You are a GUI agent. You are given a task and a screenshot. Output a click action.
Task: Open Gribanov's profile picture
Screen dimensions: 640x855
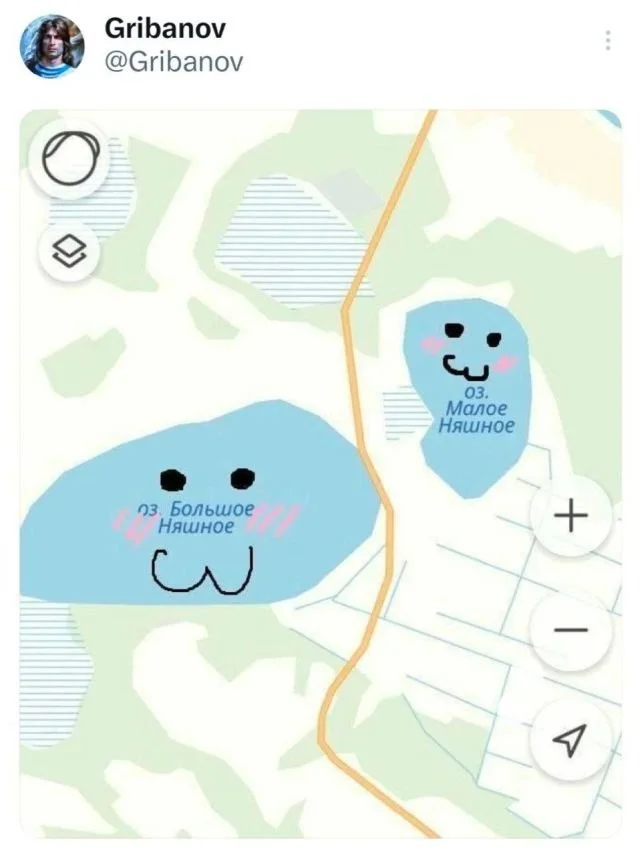point(52,46)
